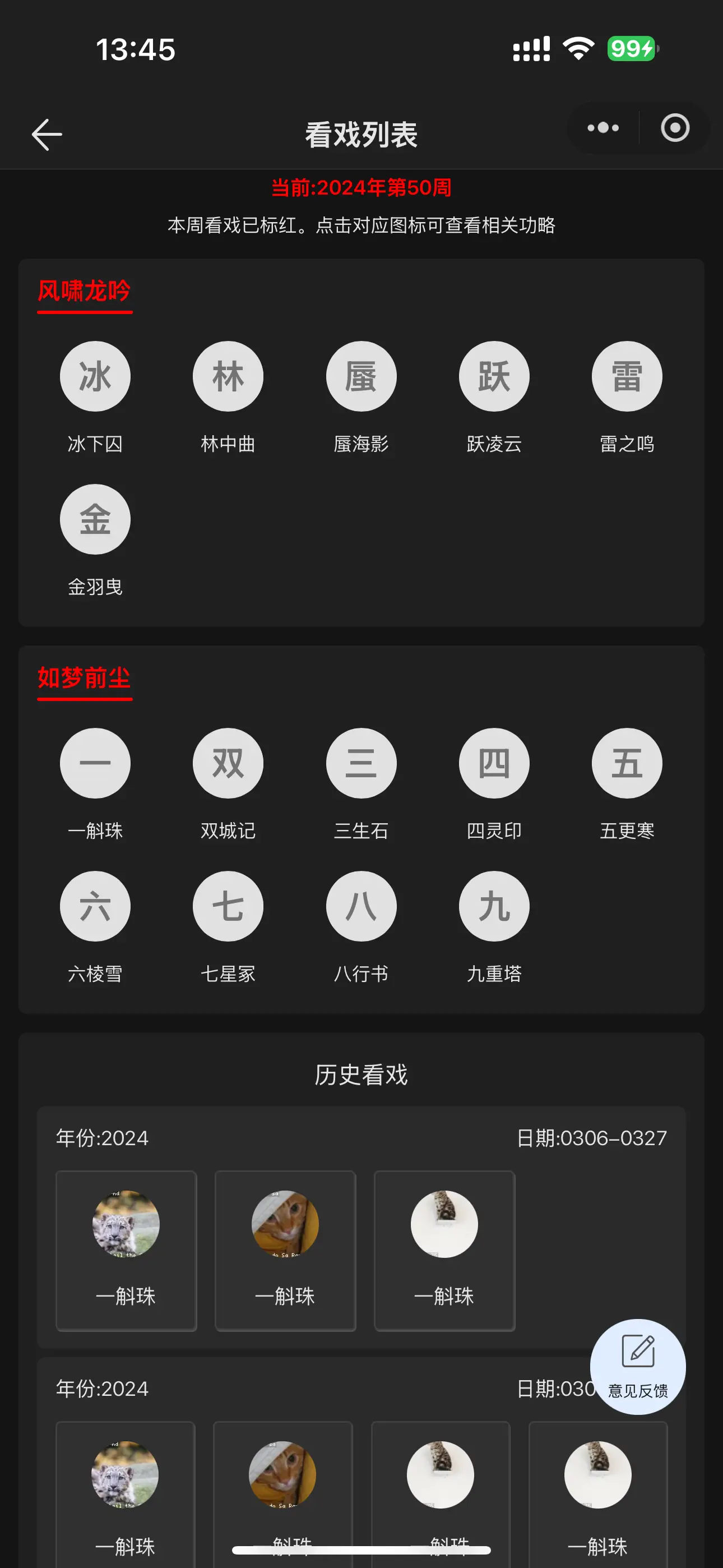Tap the 跃凌云 icon

[494, 376]
